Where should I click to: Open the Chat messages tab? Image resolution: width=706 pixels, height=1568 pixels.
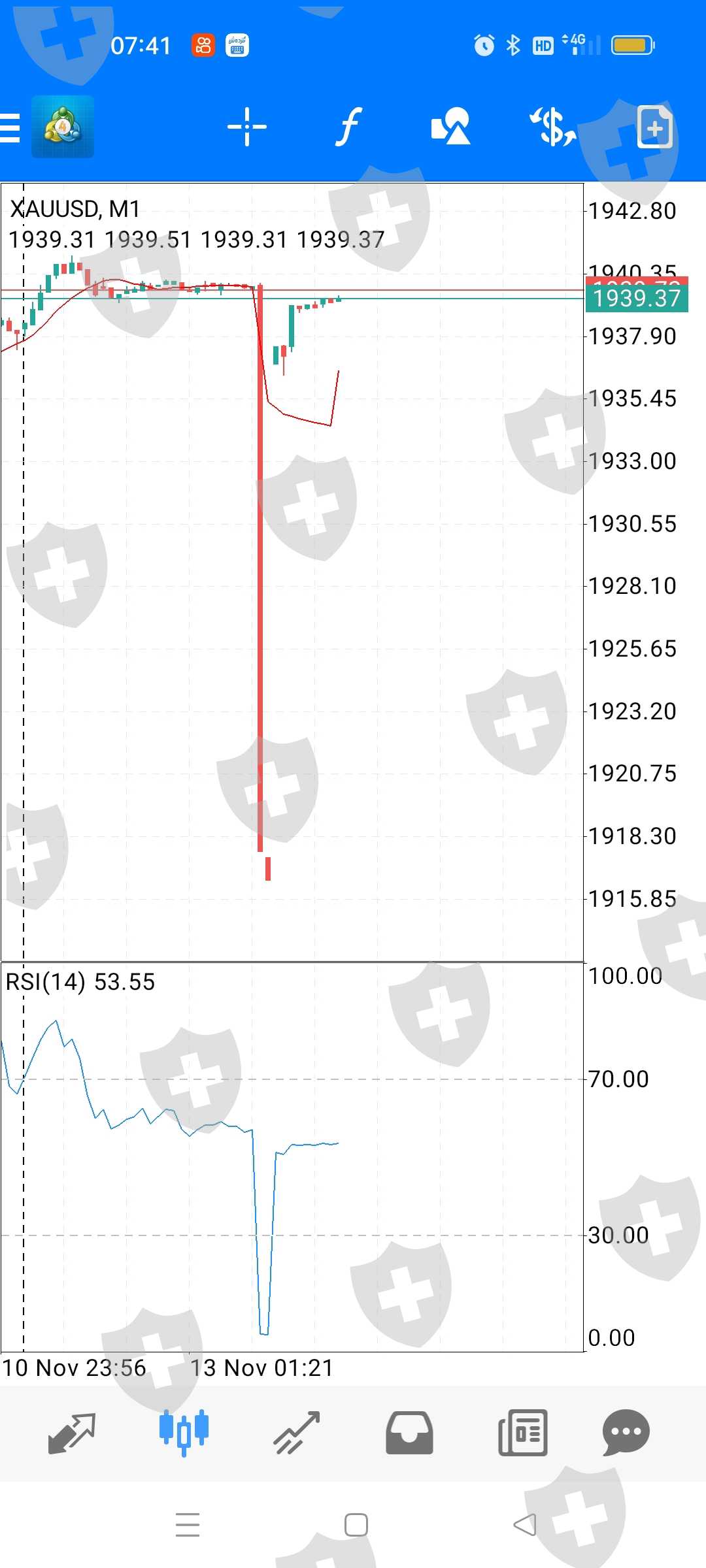[626, 1433]
